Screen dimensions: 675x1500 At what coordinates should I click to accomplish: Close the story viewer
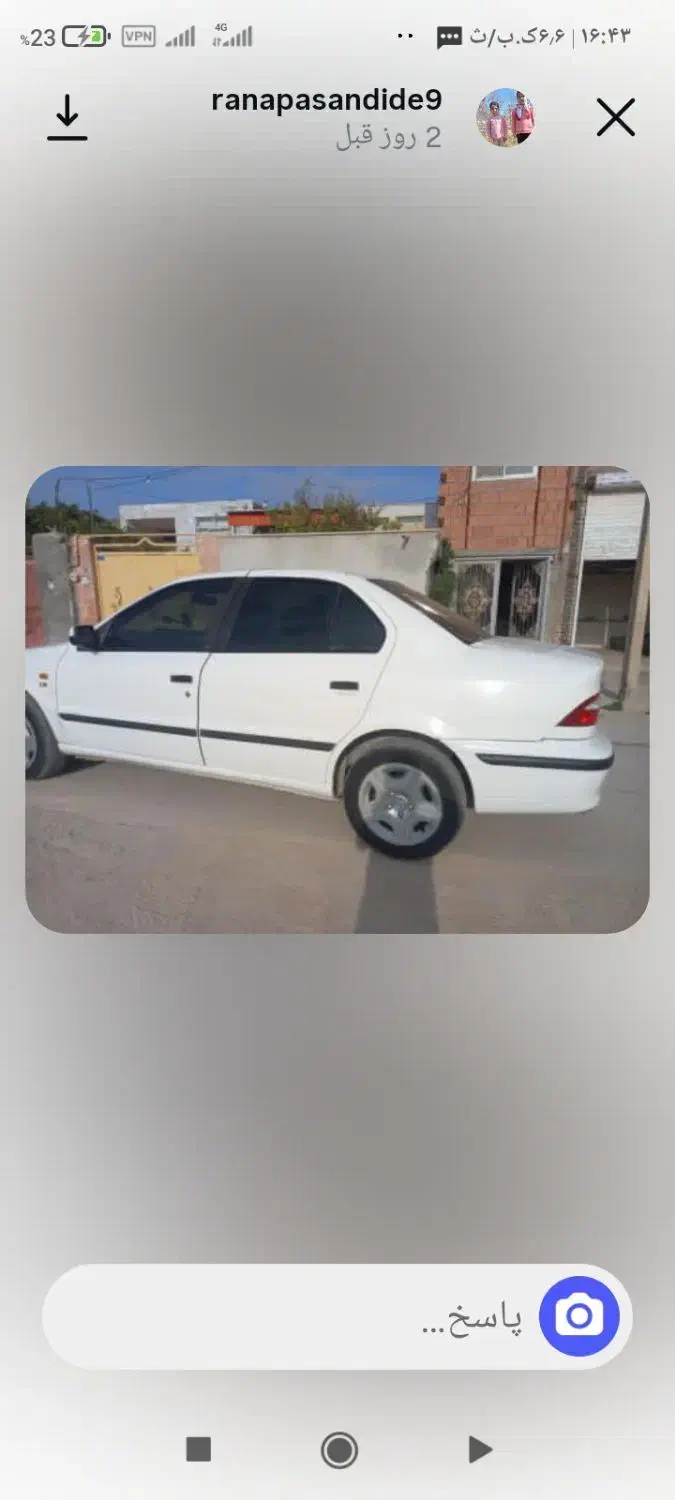tap(615, 118)
